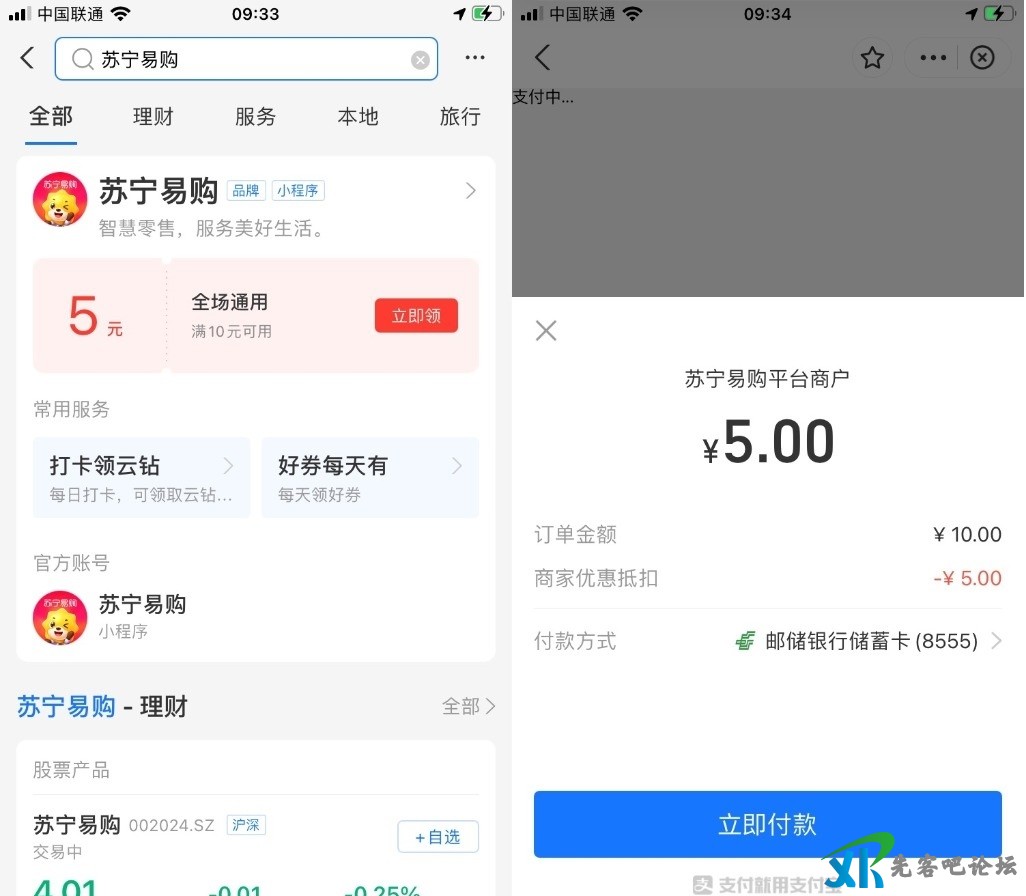The image size is (1026, 896).
Task: Tap the 苏宁易购 search field
Action: point(240,60)
